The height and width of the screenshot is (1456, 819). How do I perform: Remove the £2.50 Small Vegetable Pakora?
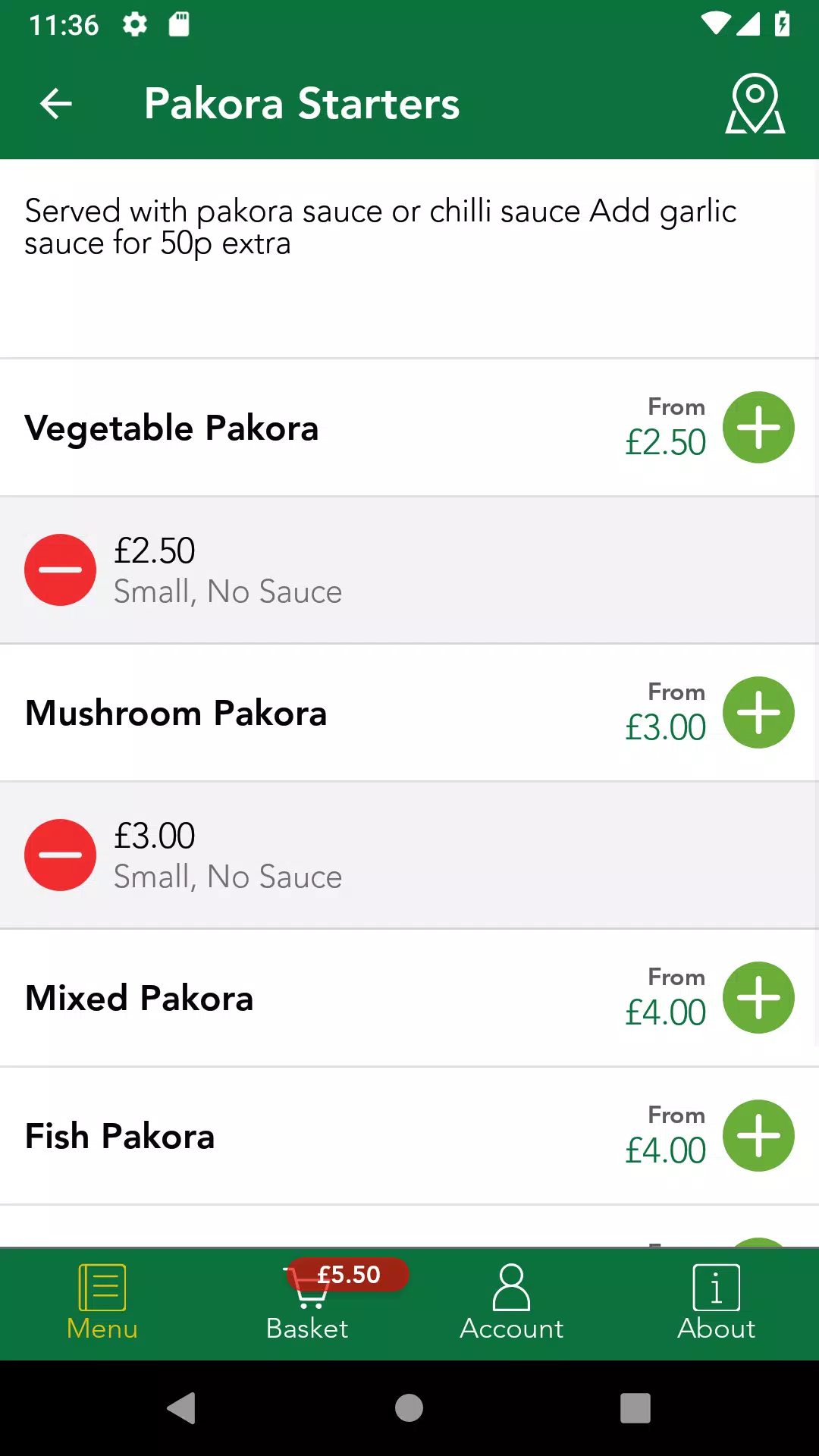pyautogui.click(x=61, y=570)
